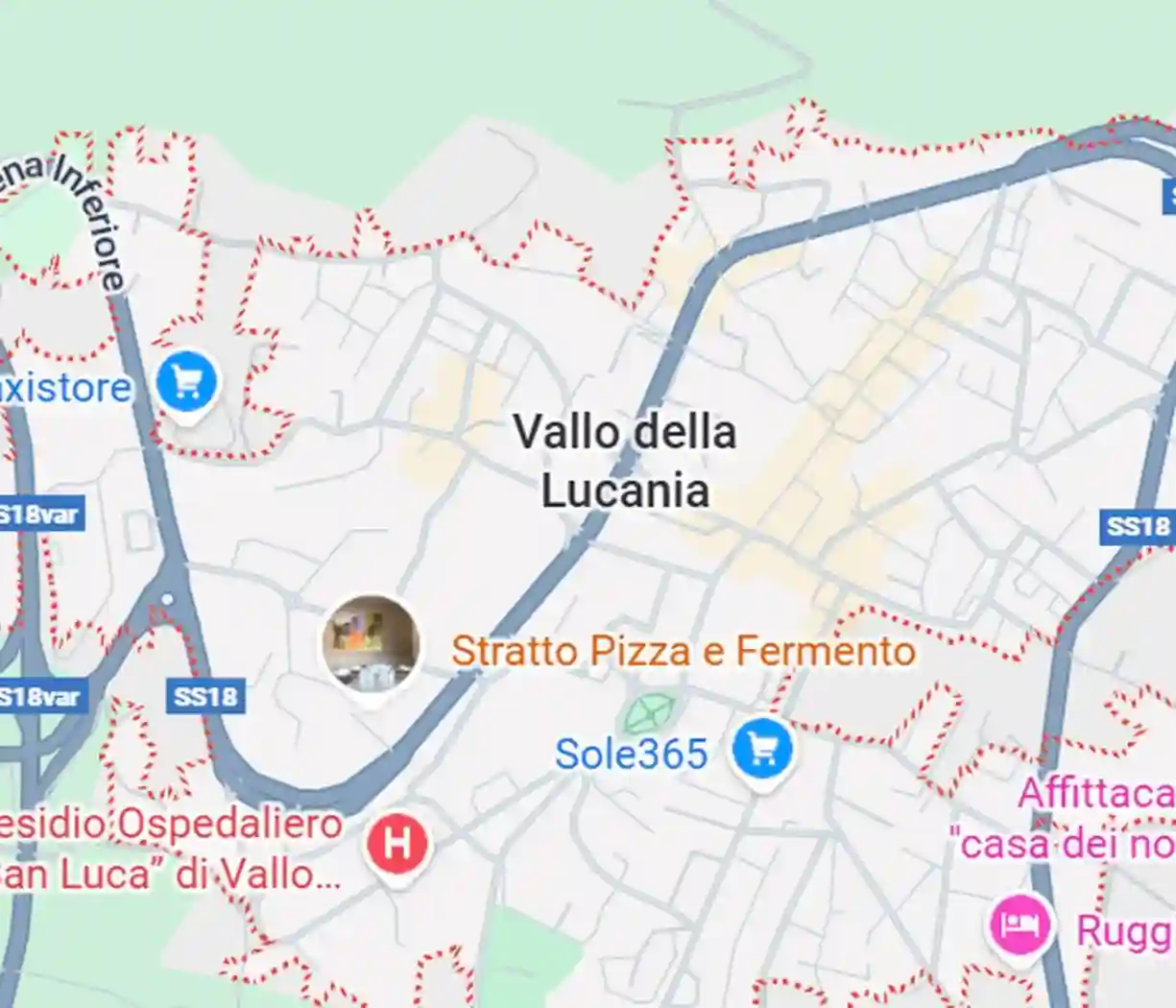This screenshot has width=1176, height=1008.
Task: Open the Stratto Pizza e Fermento photo pin
Action: [370, 643]
